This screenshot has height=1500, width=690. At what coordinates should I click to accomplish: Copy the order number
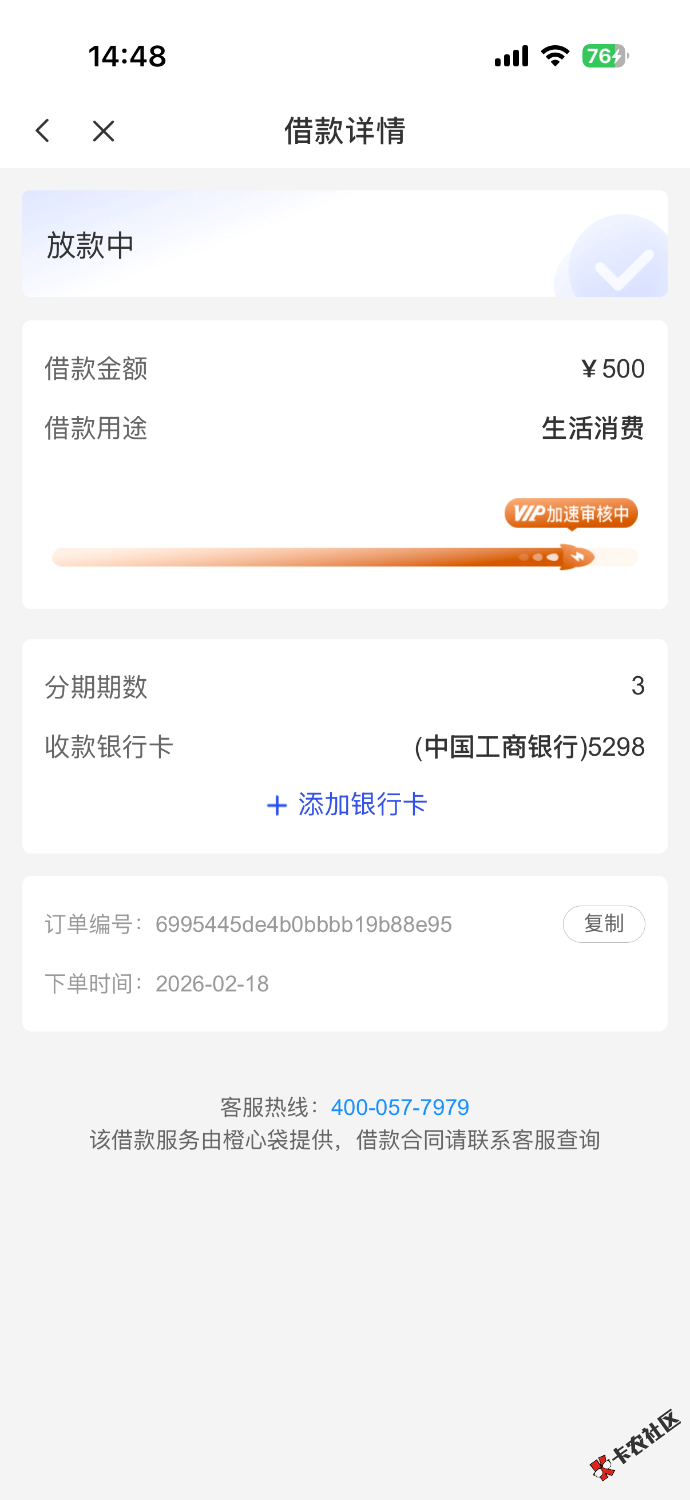(603, 924)
